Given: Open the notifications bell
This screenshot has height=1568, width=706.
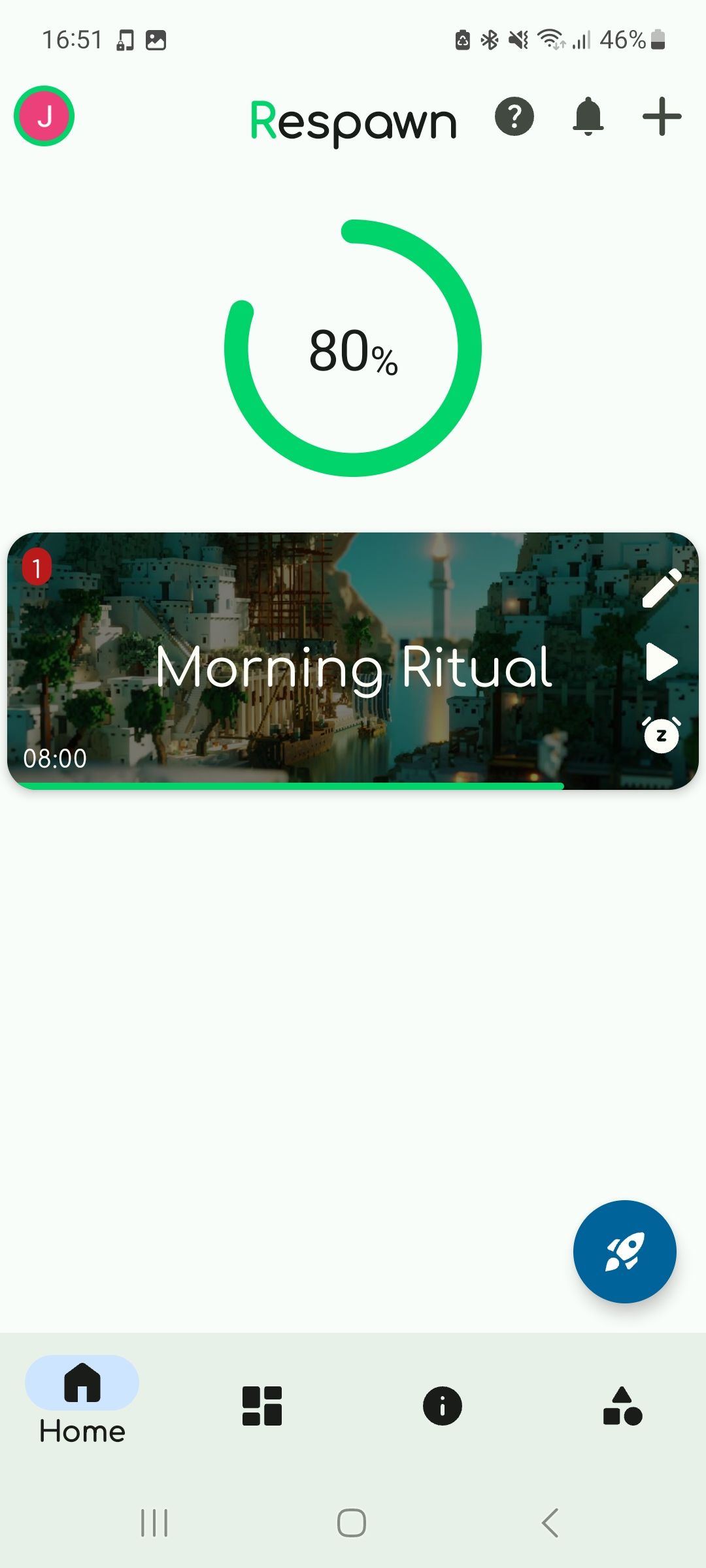Looking at the screenshot, I should click(588, 117).
